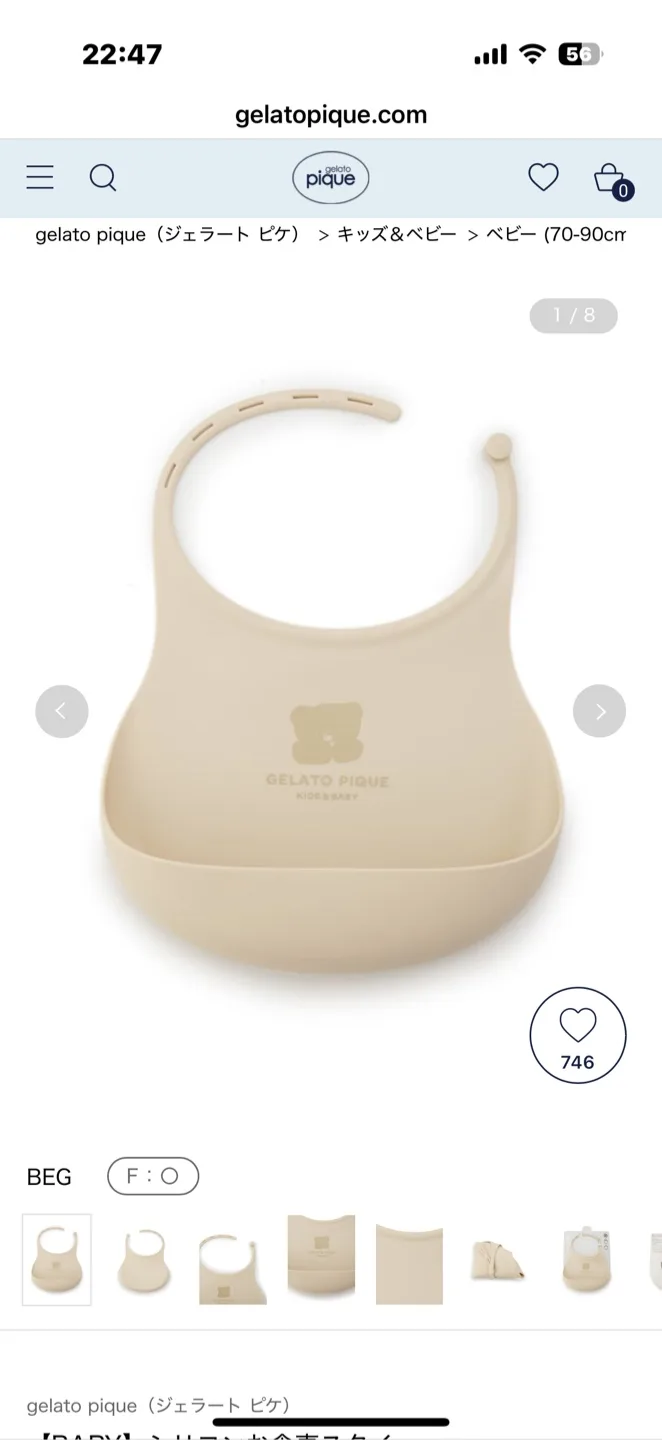The height and width of the screenshot is (1440, 662).
Task: Open the shopping bag cart
Action: 610,179
